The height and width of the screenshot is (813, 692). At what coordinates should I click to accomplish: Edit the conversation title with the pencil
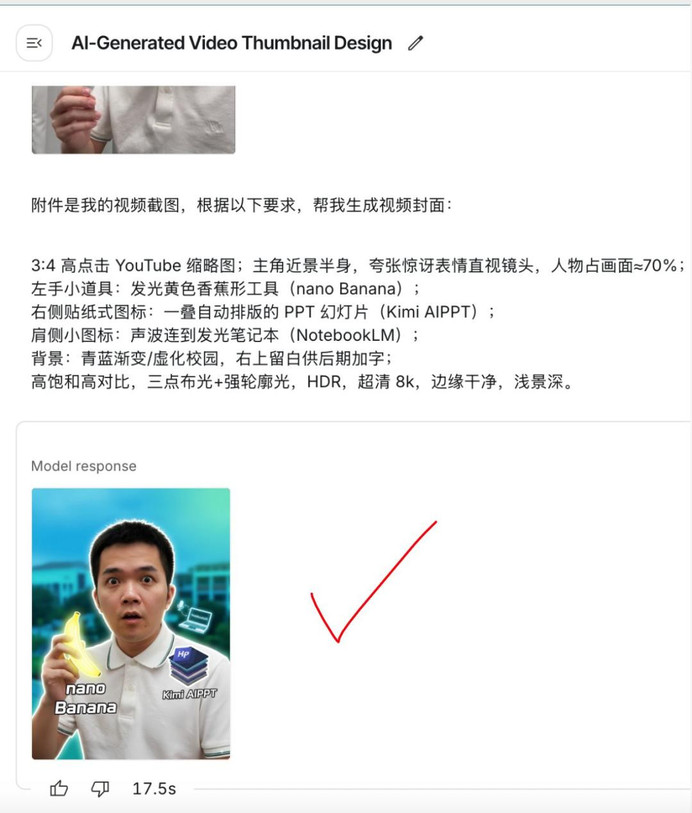[416, 43]
